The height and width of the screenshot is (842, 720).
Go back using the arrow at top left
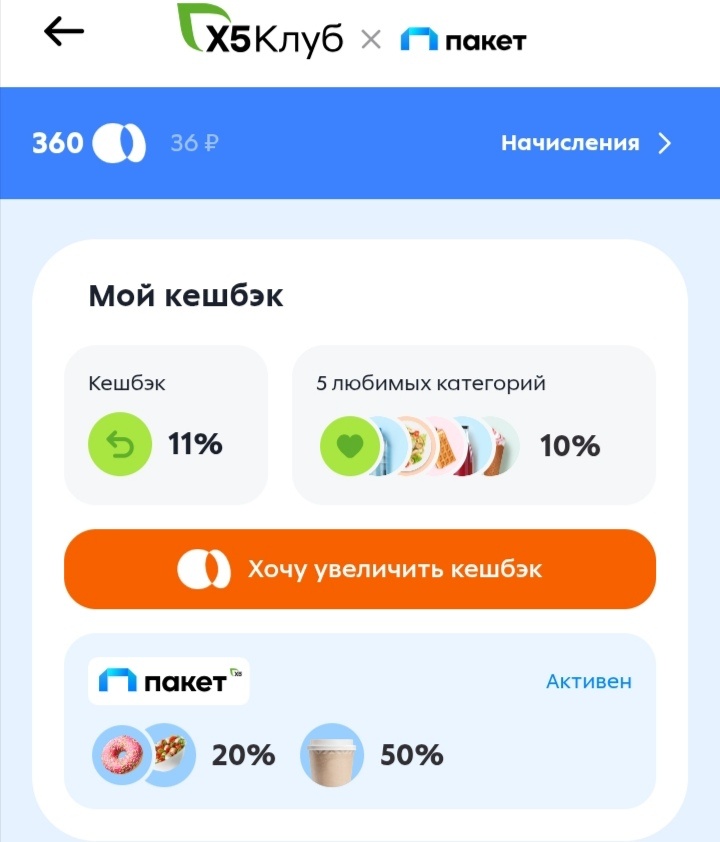coord(62,31)
